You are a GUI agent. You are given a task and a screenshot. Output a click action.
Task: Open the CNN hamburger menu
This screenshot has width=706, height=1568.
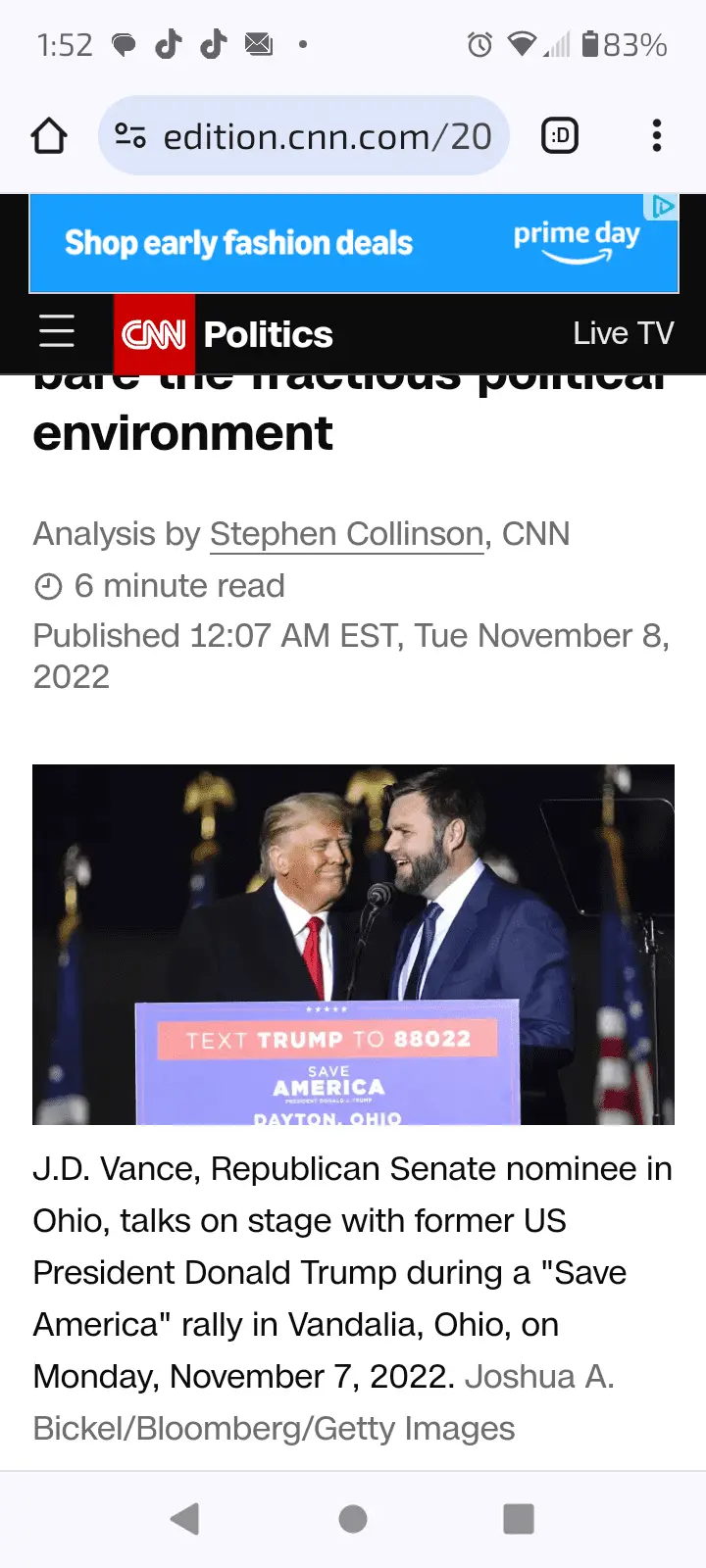(x=57, y=332)
